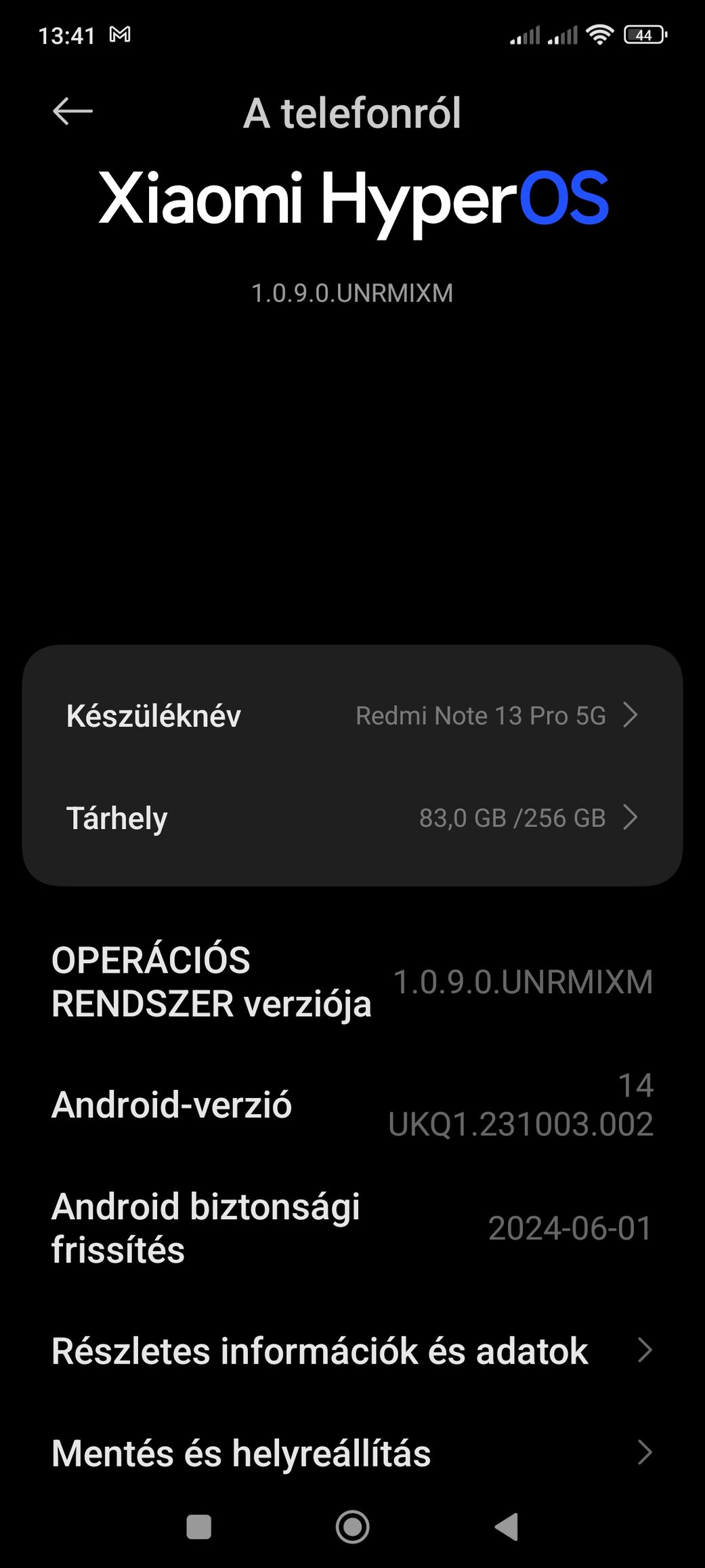Go back using the top-left arrow
705x1568 pixels.
tap(72, 111)
